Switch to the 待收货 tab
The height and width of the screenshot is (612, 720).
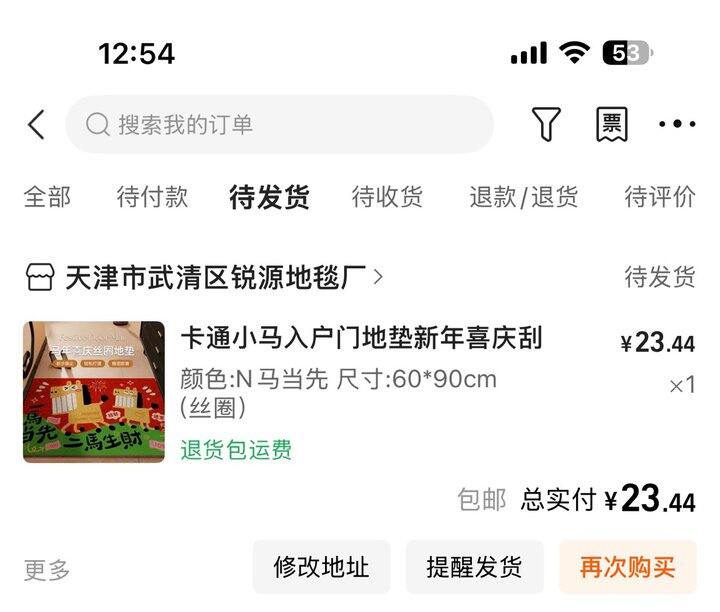coord(387,197)
